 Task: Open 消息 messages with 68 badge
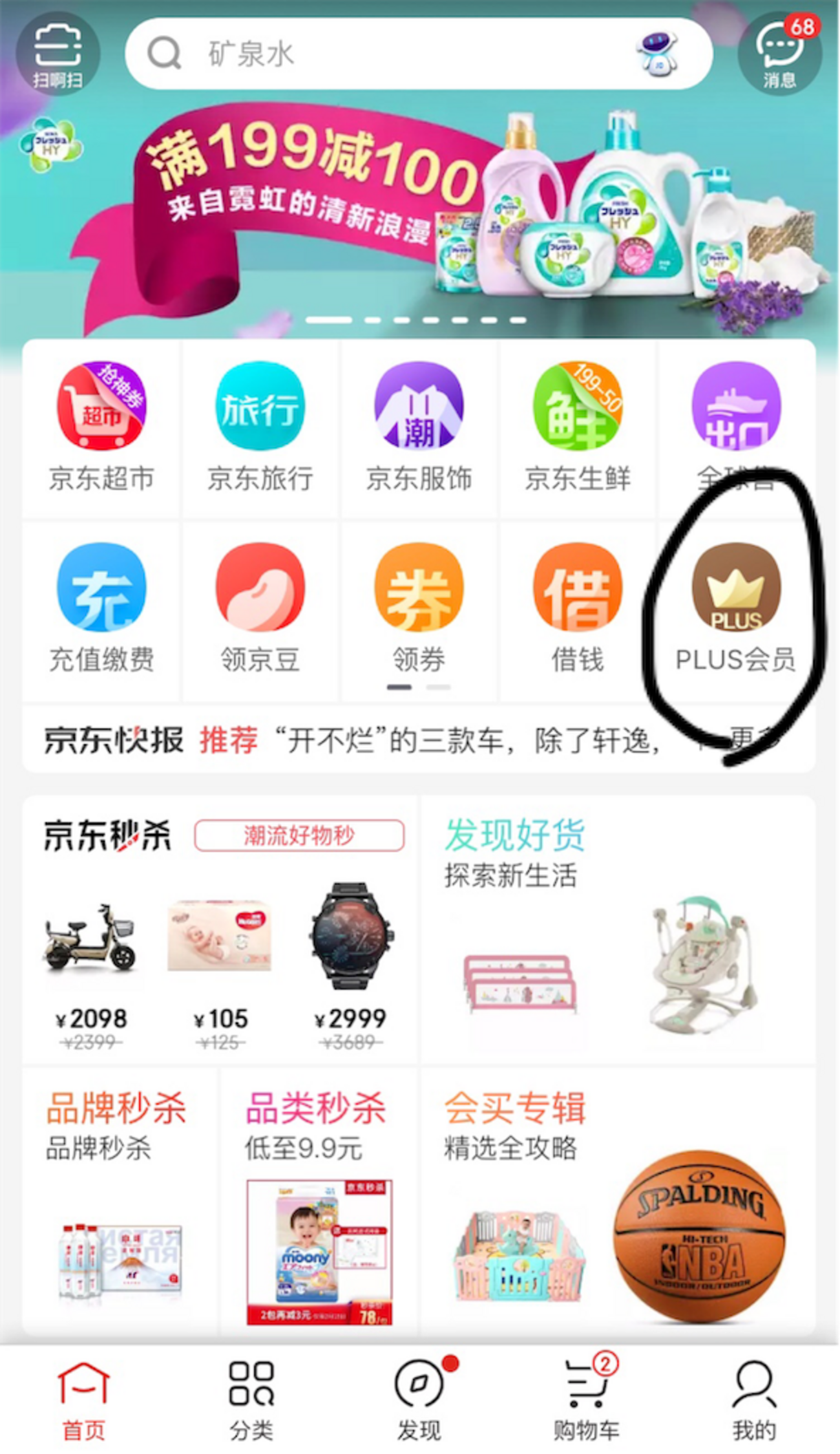point(780,54)
